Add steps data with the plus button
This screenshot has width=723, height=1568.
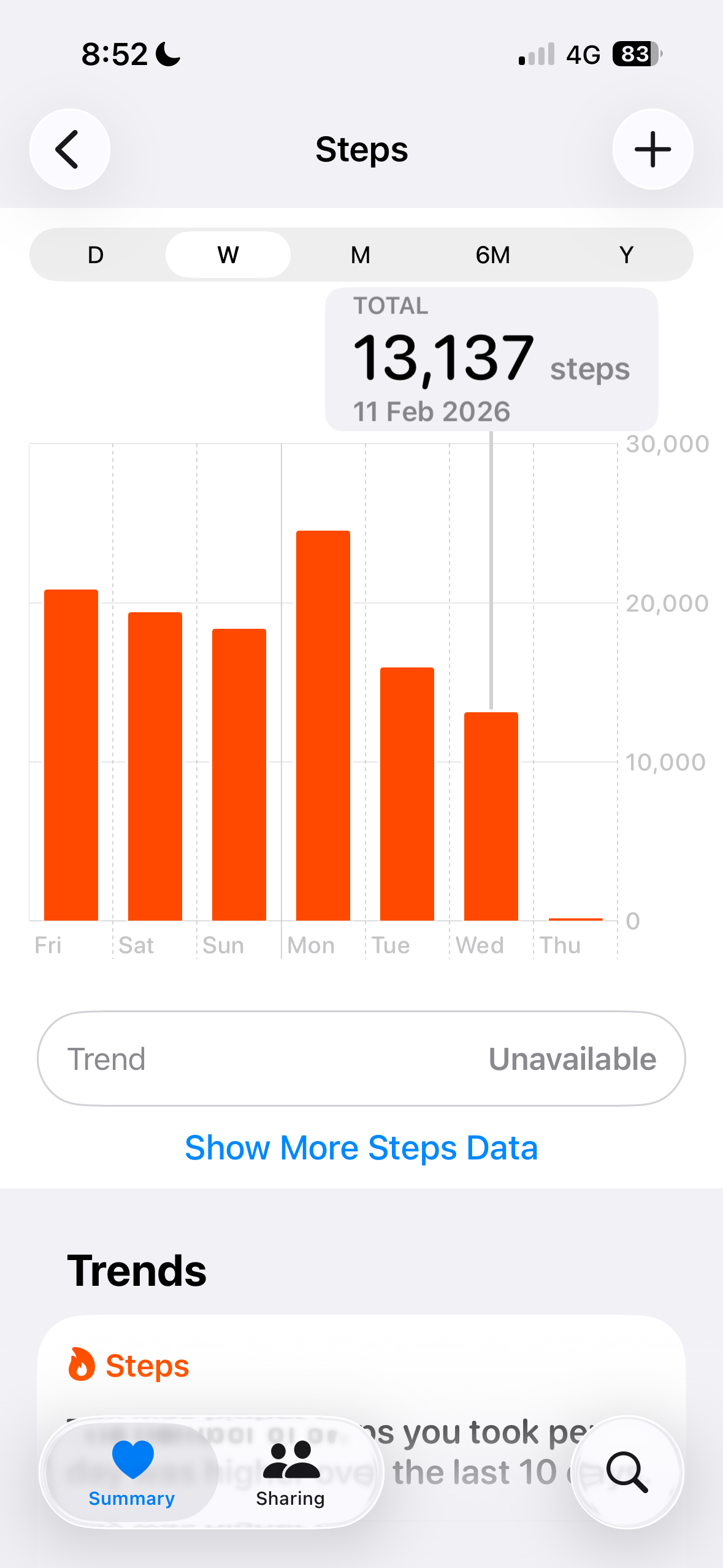652,149
